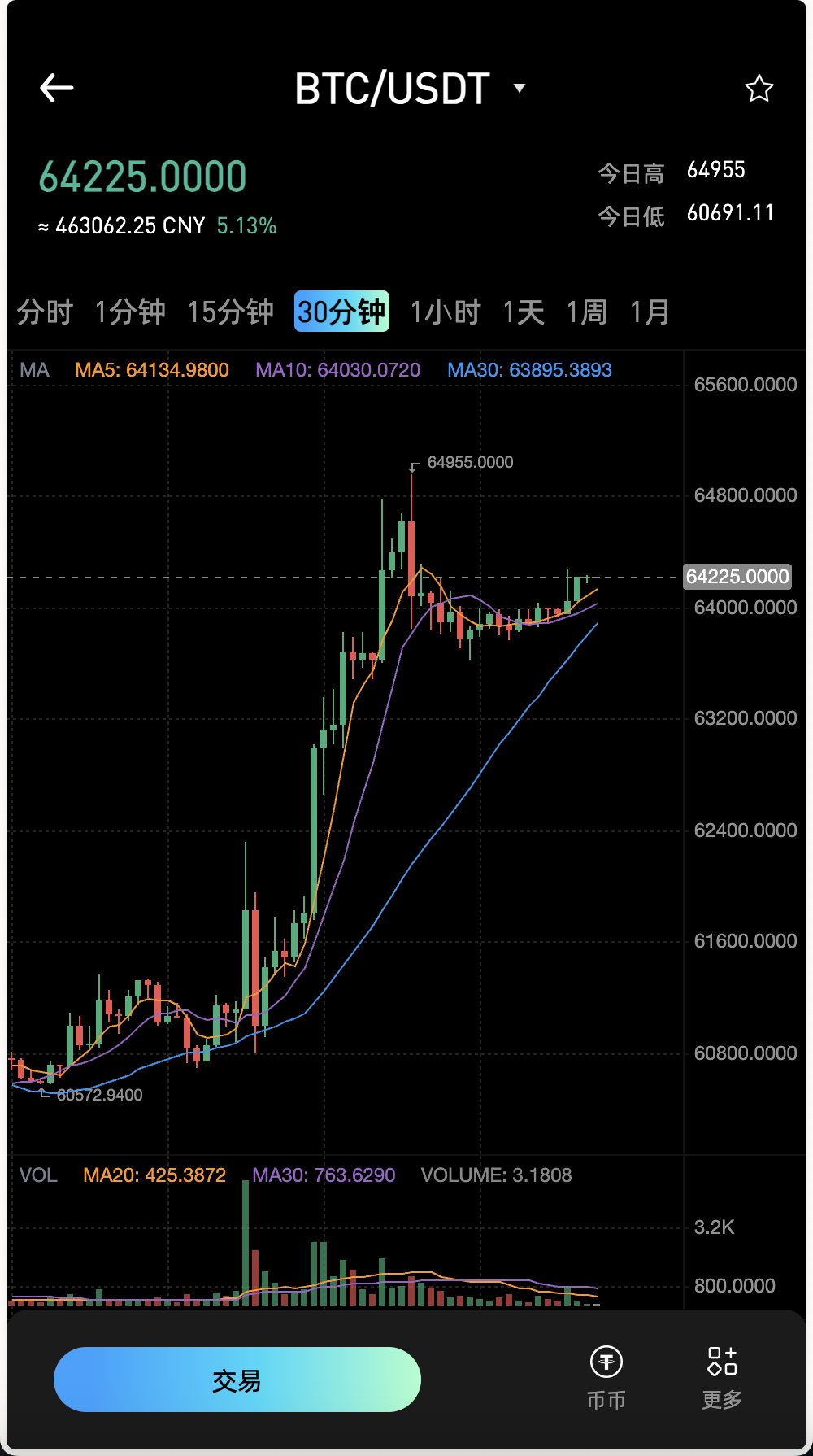Tap the 交易 trade button
This screenshot has width=813, height=1456.
click(x=237, y=1380)
